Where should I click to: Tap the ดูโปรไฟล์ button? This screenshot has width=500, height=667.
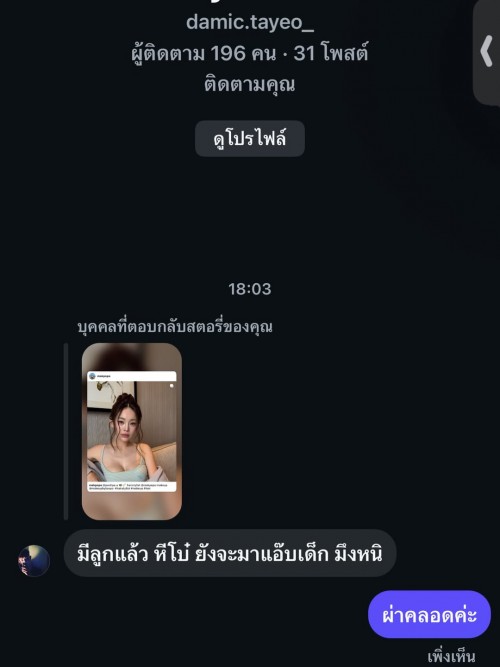tap(250, 139)
